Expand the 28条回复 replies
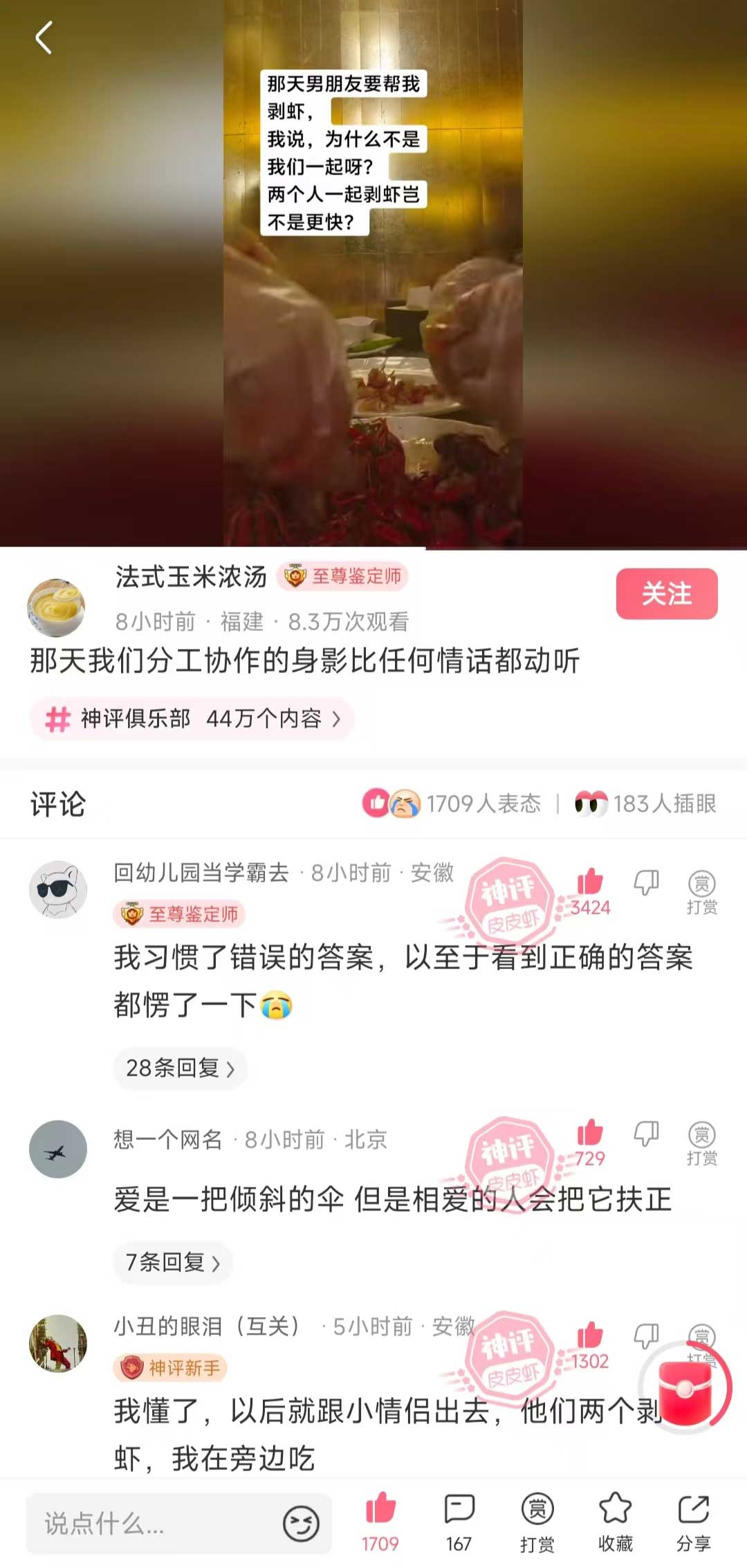Image resolution: width=747 pixels, height=1568 pixels. pyautogui.click(x=180, y=1068)
